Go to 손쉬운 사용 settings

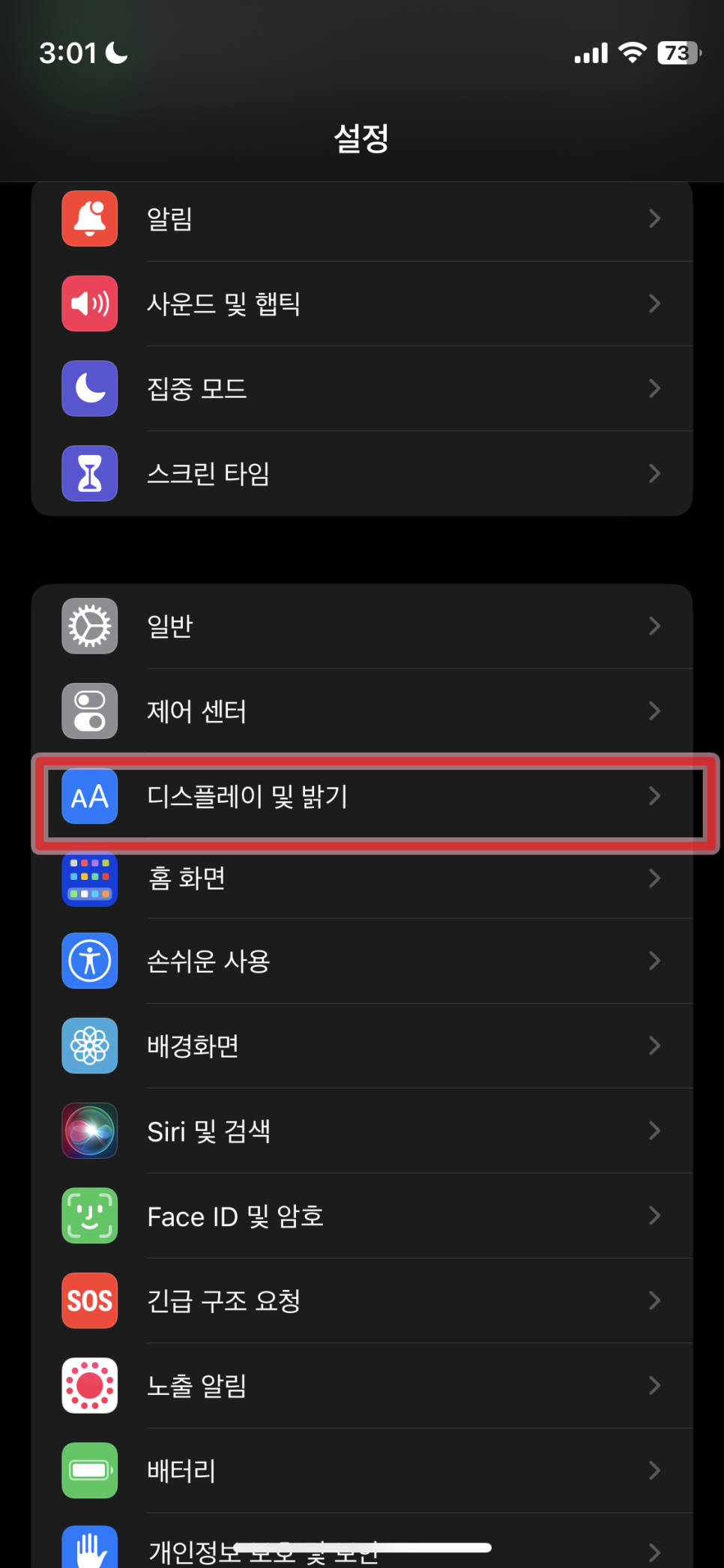coord(361,961)
